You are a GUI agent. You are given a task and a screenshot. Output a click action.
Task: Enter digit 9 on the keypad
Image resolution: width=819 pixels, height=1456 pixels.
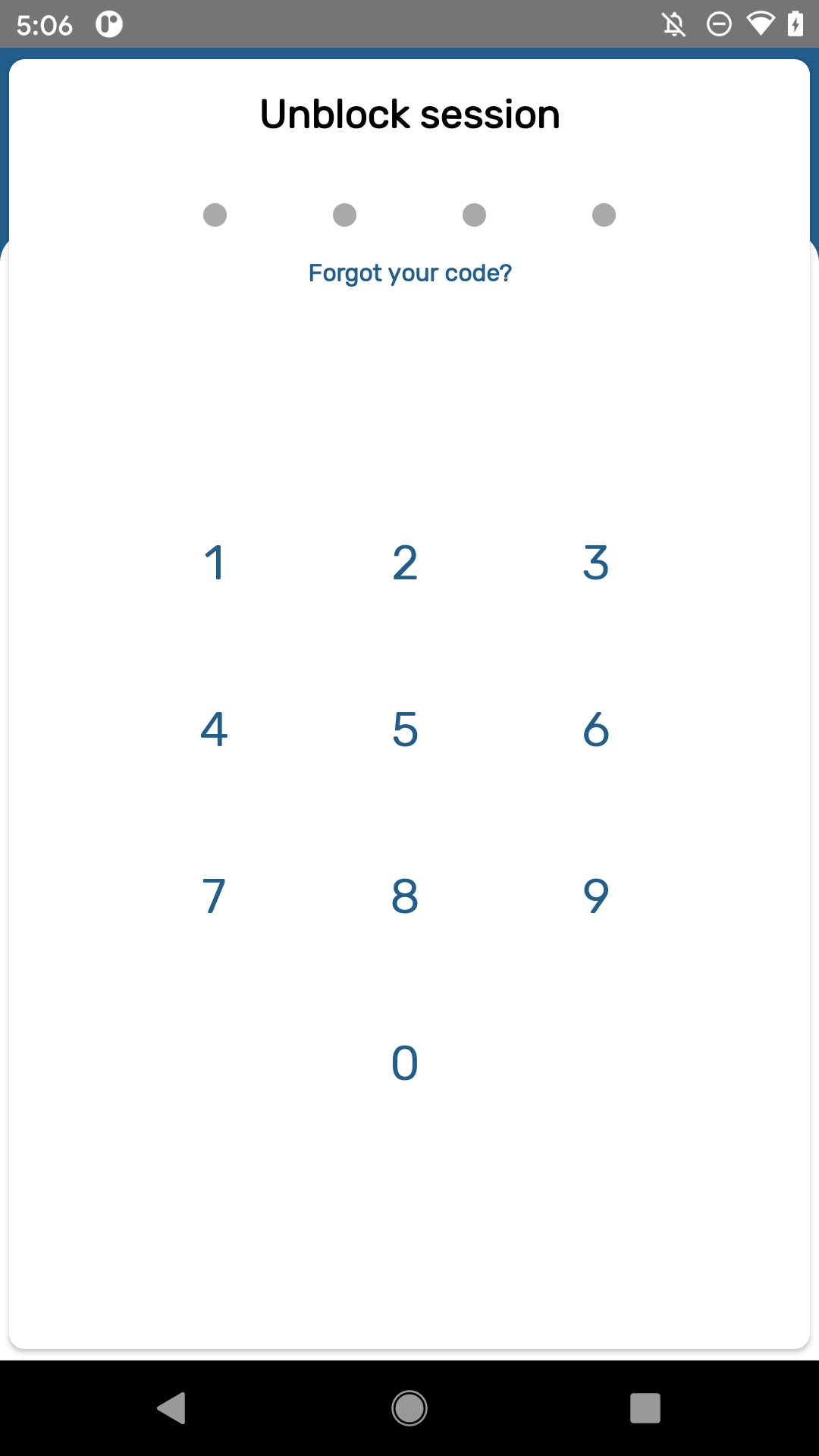click(596, 896)
